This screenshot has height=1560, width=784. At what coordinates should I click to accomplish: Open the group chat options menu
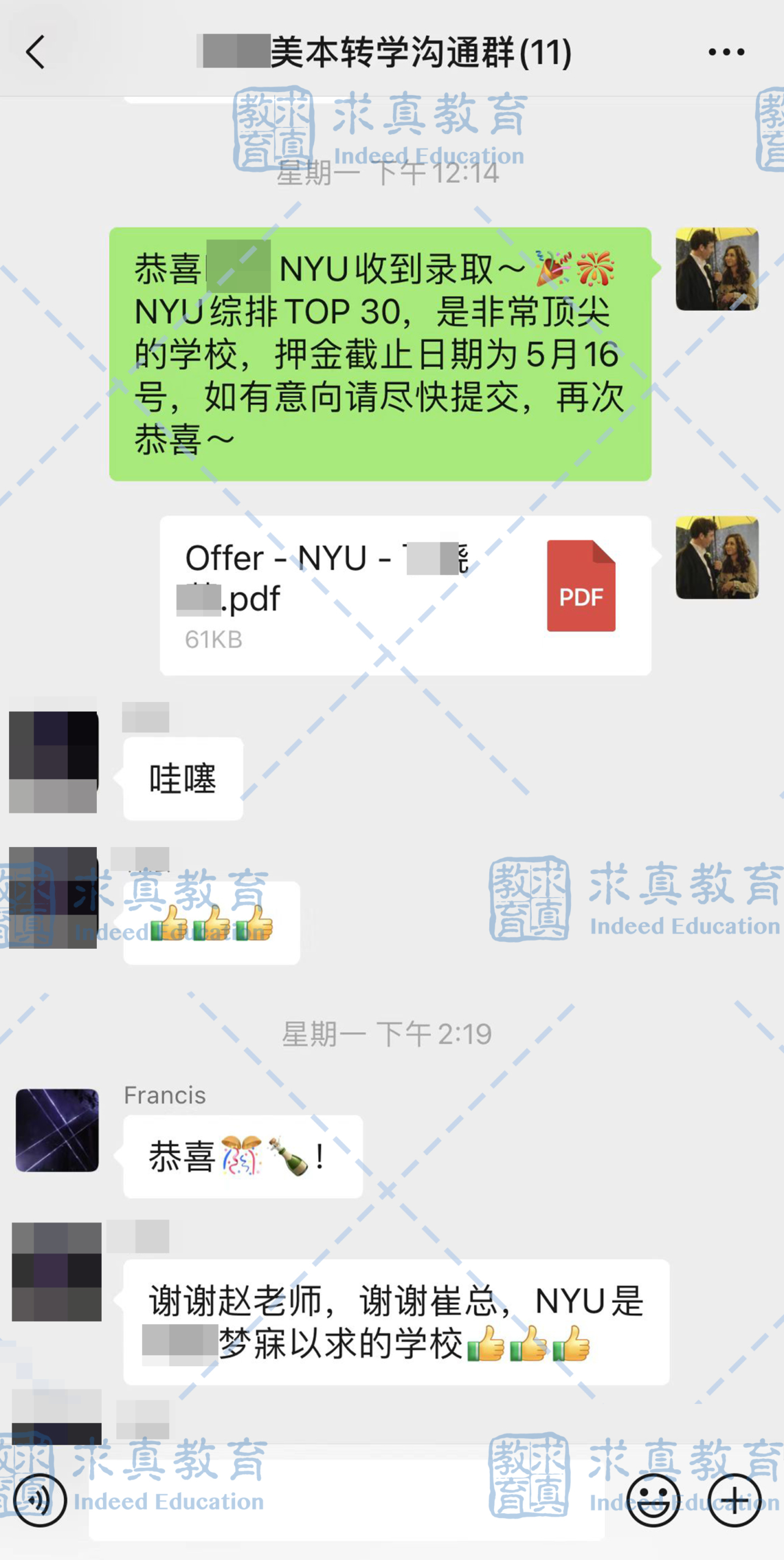726,52
